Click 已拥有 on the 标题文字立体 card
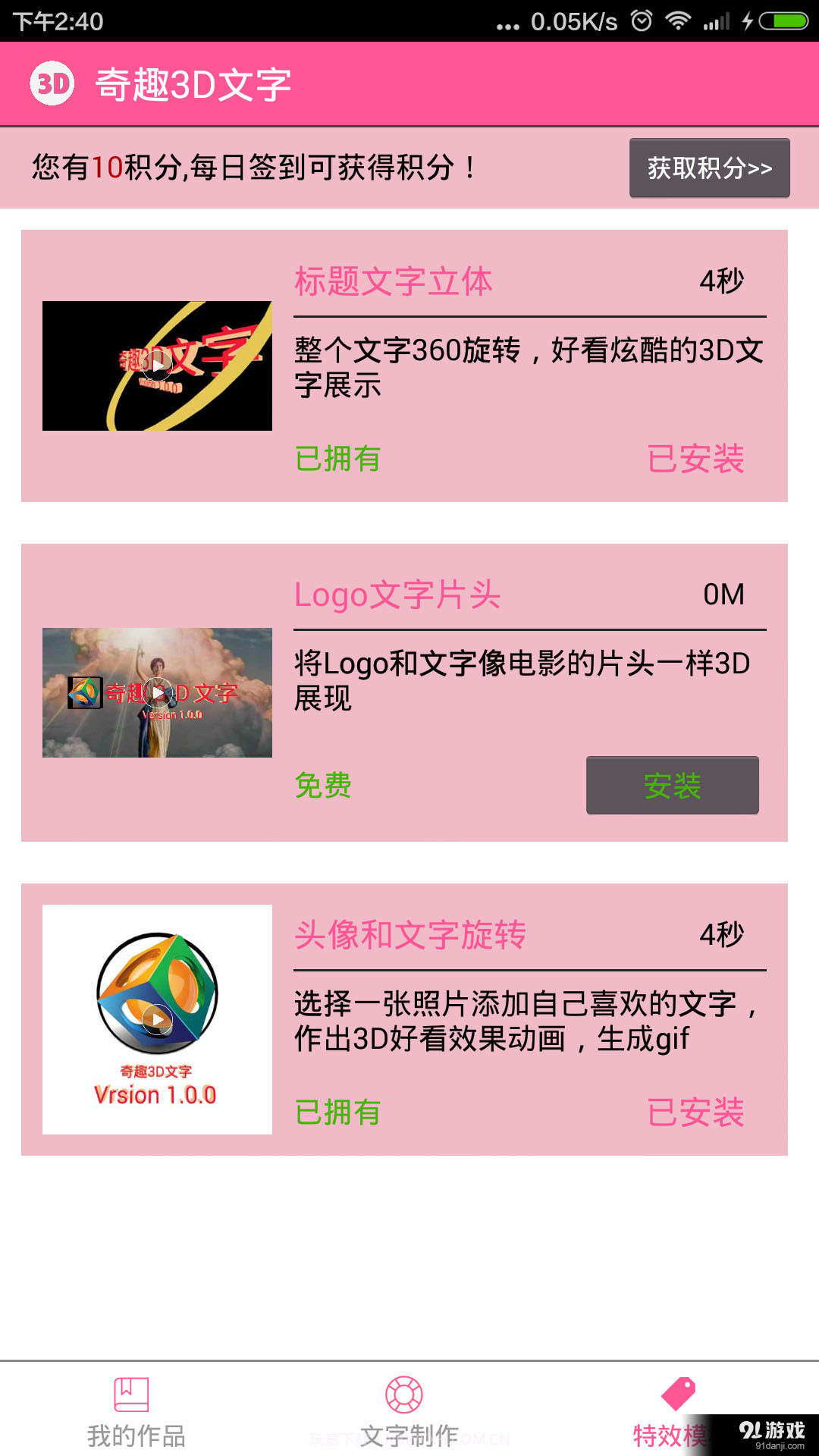Viewport: 819px width, 1456px height. point(337,460)
